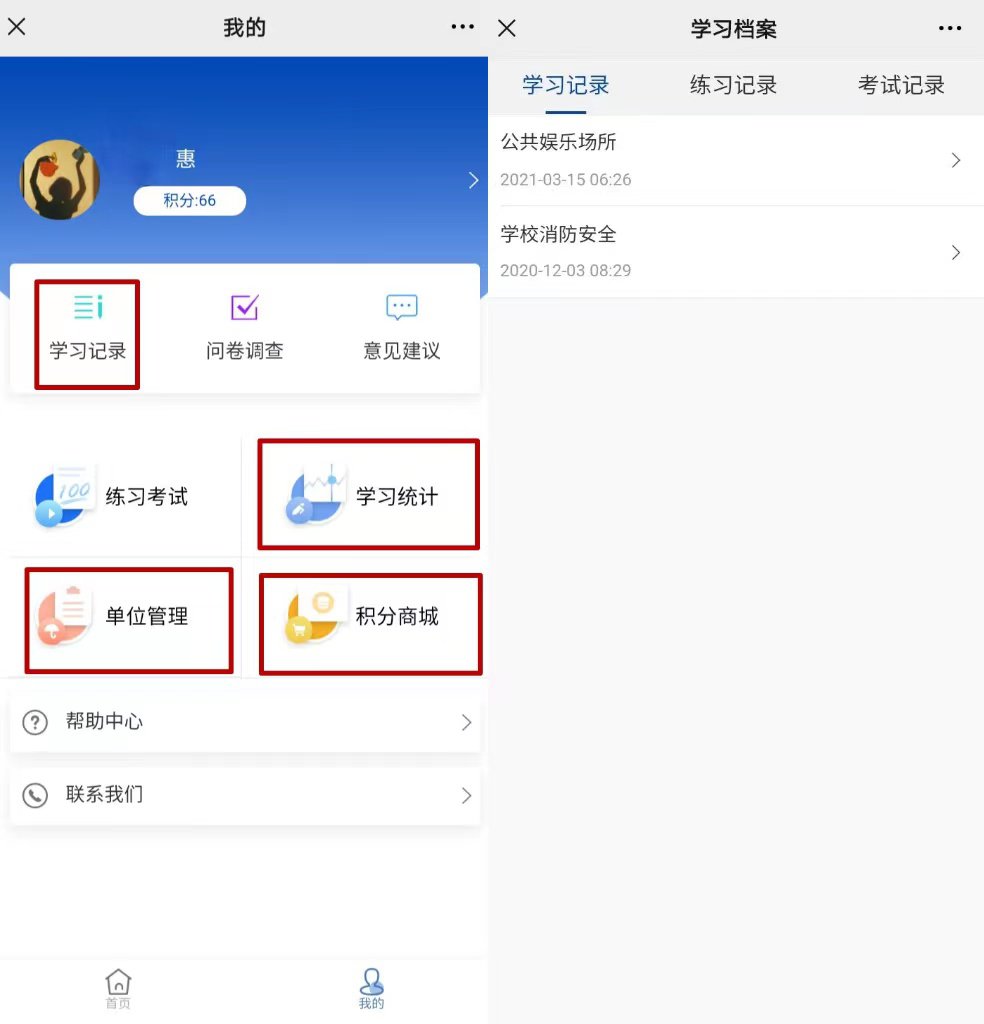Go to 首页 home tab

pos(118,989)
